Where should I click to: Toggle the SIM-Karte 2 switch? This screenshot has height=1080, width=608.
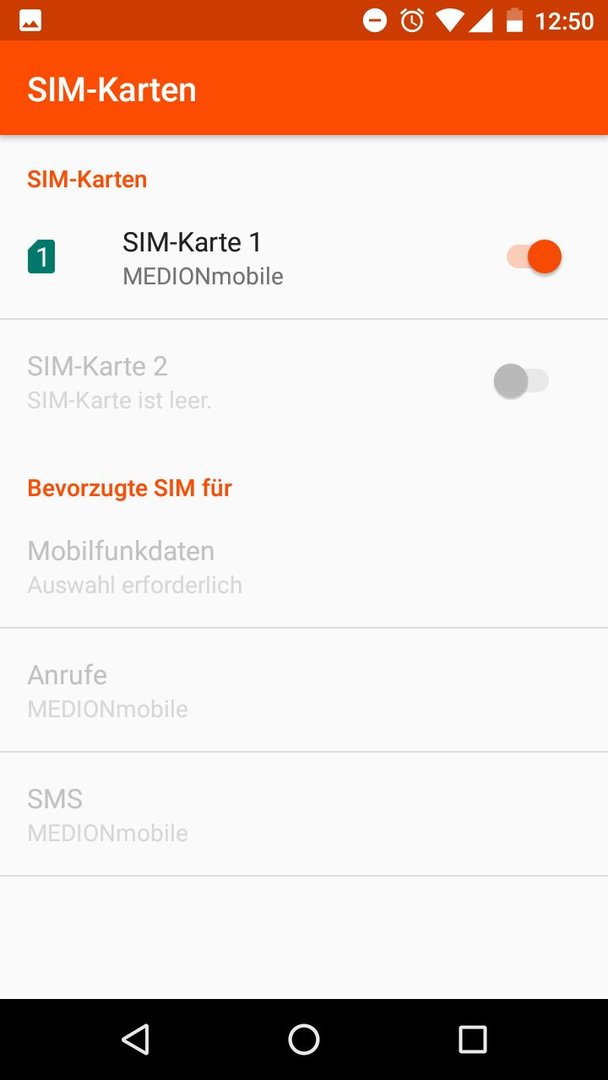[x=521, y=381]
